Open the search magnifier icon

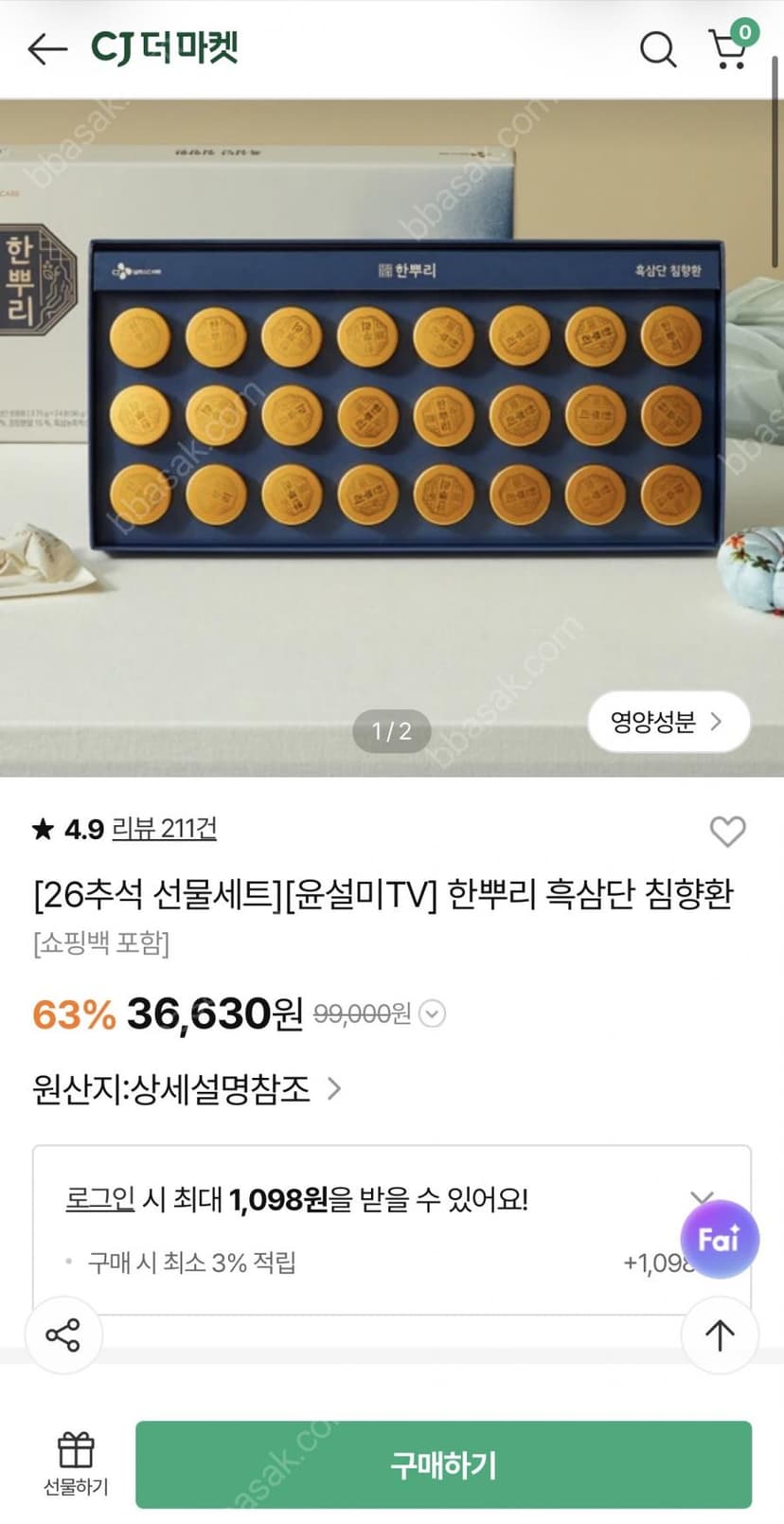(x=658, y=49)
